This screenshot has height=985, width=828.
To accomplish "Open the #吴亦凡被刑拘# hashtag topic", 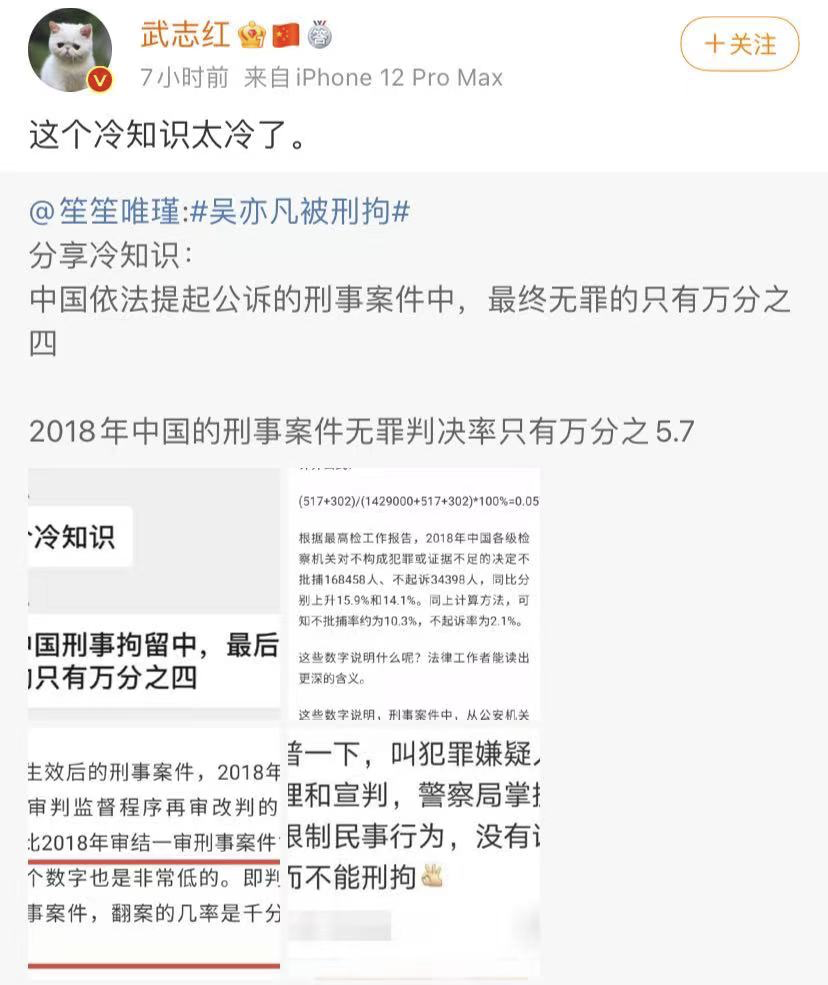I will pos(300,212).
